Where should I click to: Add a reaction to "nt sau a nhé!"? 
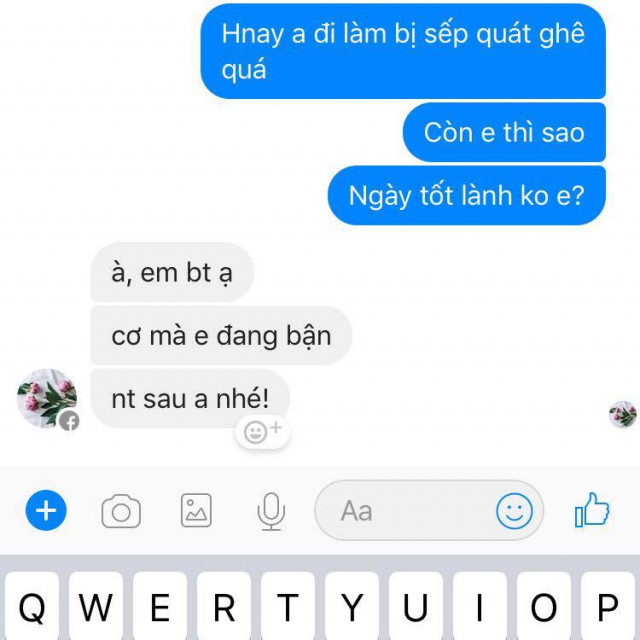click(263, 431)
